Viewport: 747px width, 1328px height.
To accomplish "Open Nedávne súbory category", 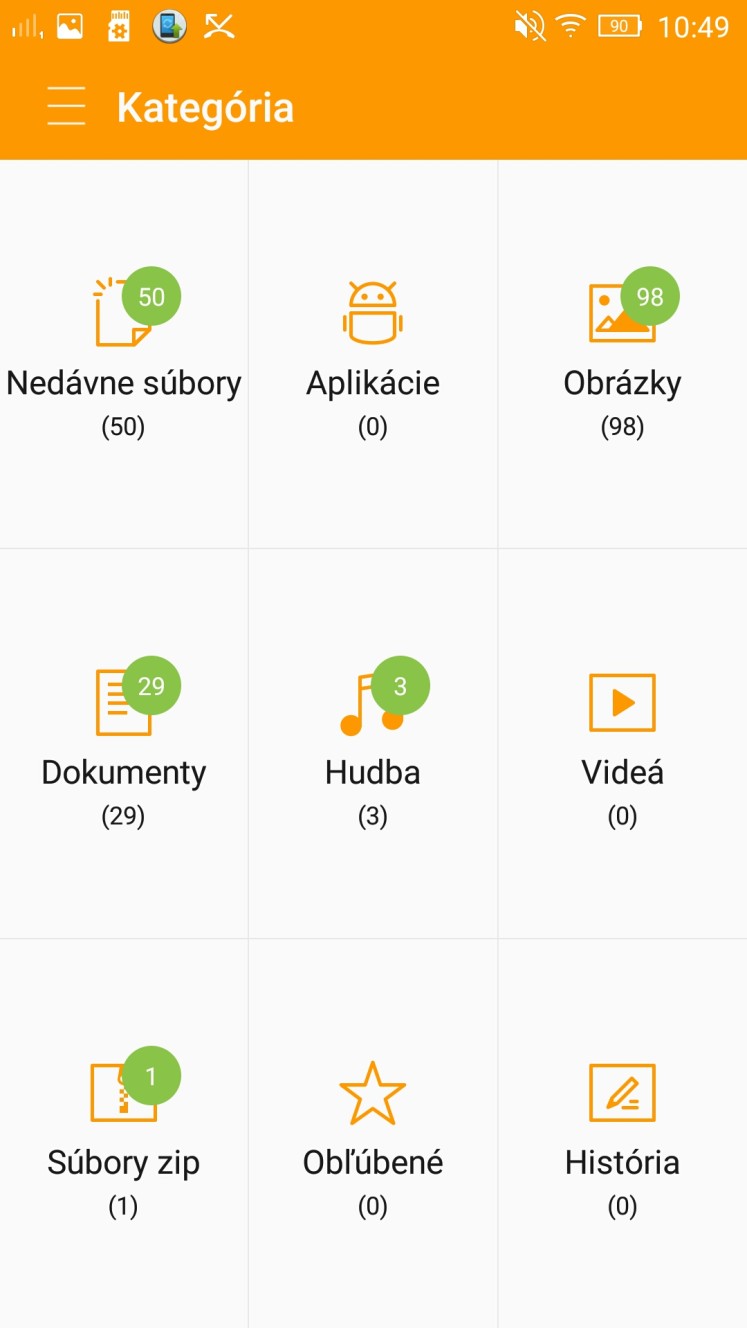I will click(123, 354).
